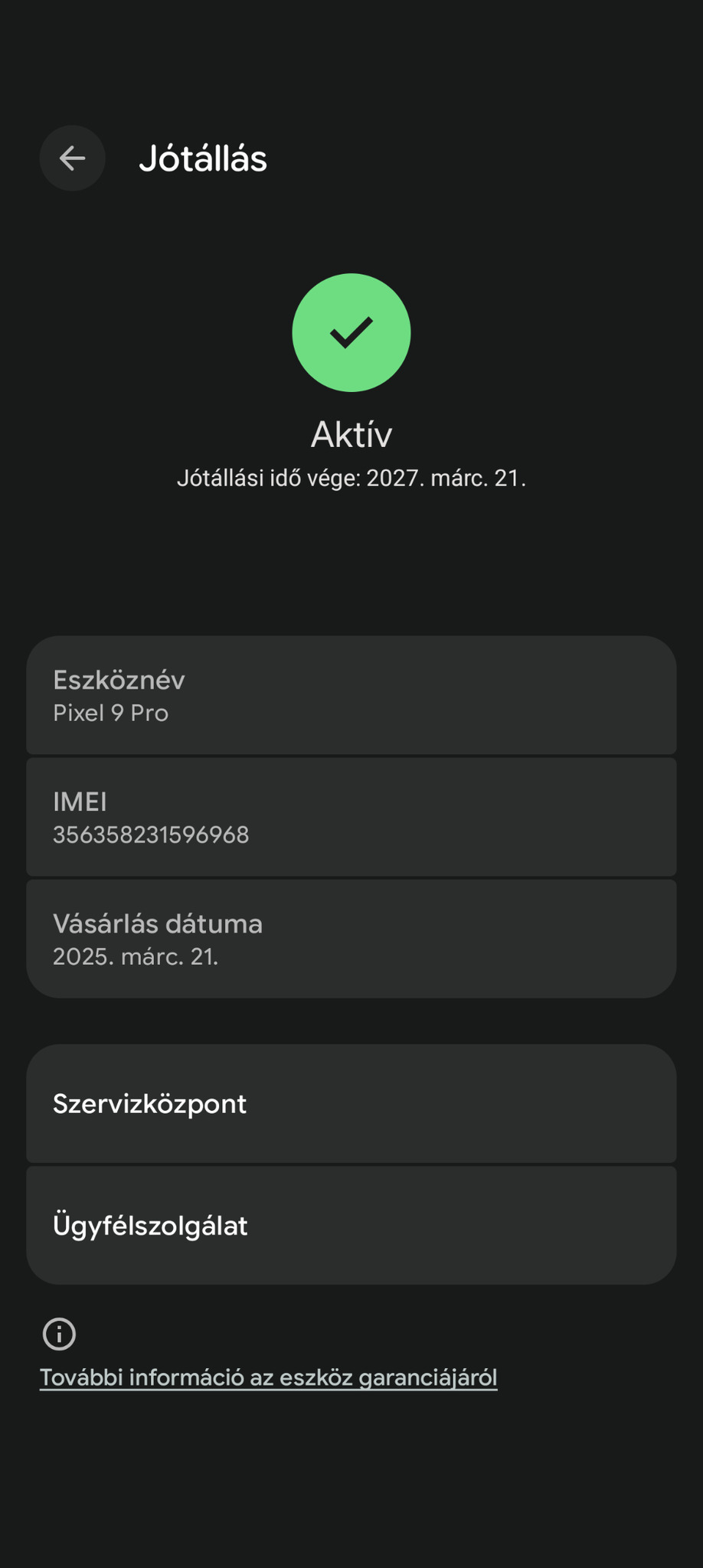This screenshot has height=1568, width=703.
Task: Open the Szervizközpont row
Action: (351, 1103)
